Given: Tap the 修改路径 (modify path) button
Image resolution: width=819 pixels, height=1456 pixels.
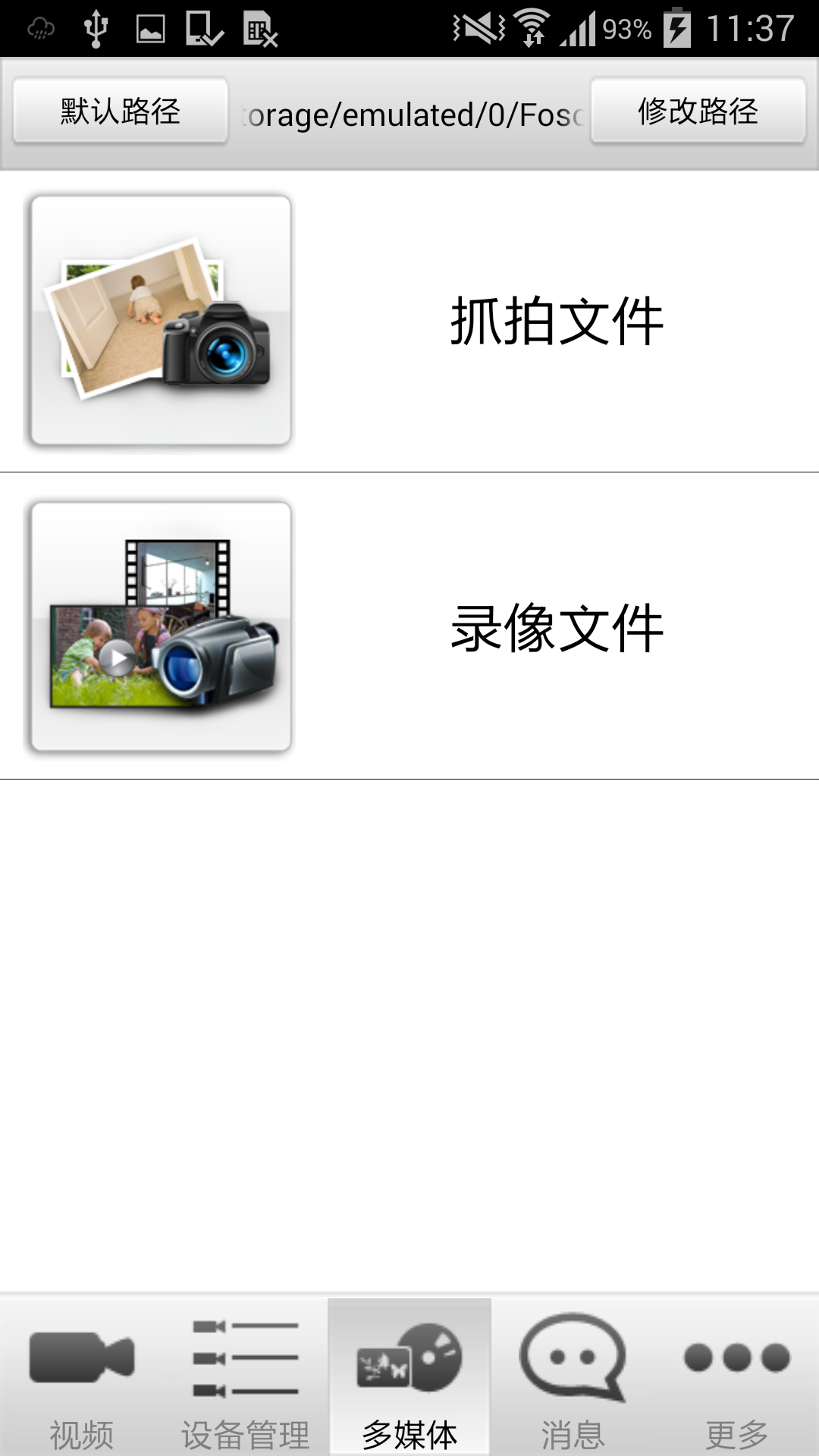Looking at the screenshot, I should click(698, 111).
